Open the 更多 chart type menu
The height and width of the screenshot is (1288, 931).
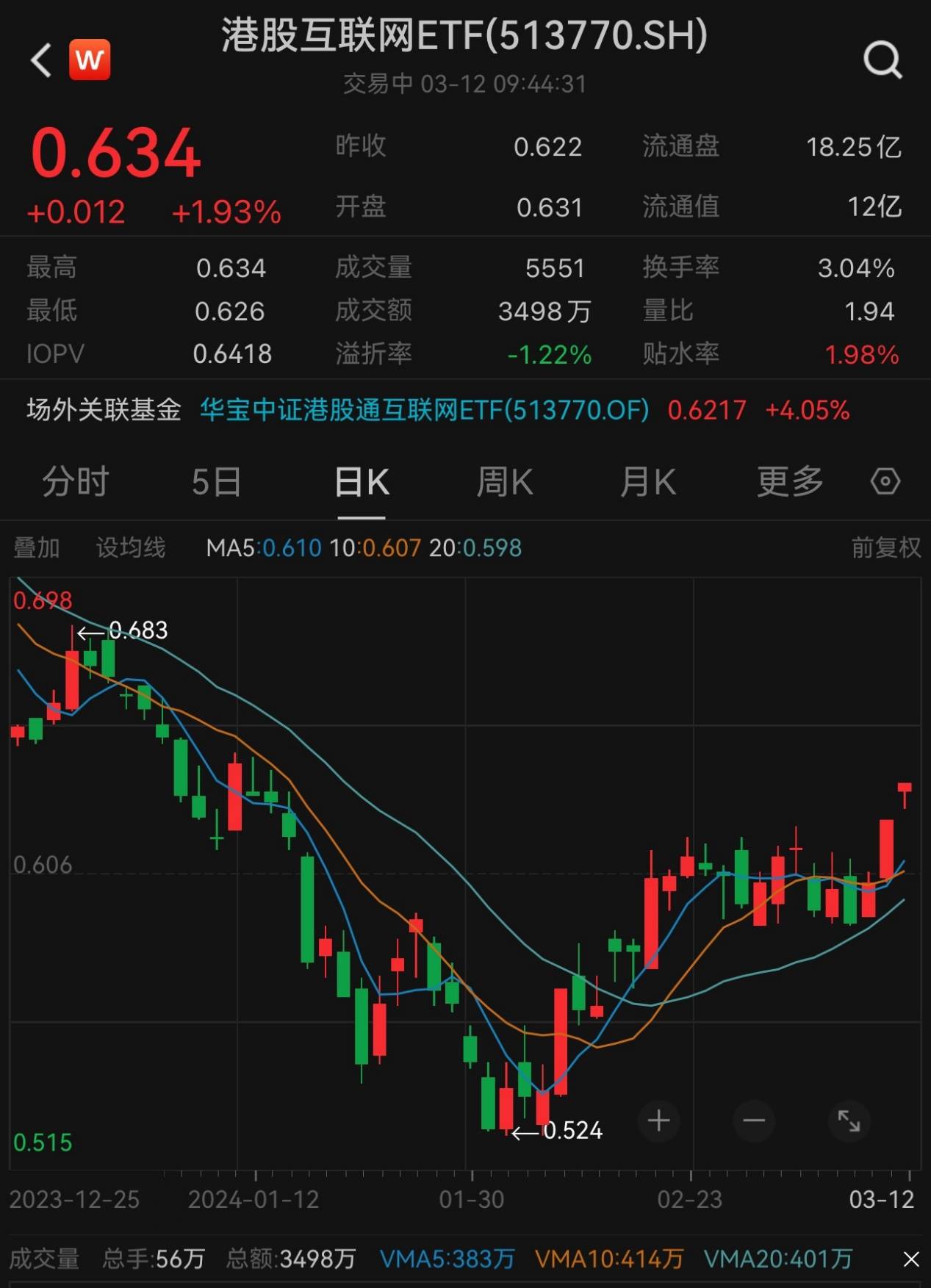[x=788, y=481]
